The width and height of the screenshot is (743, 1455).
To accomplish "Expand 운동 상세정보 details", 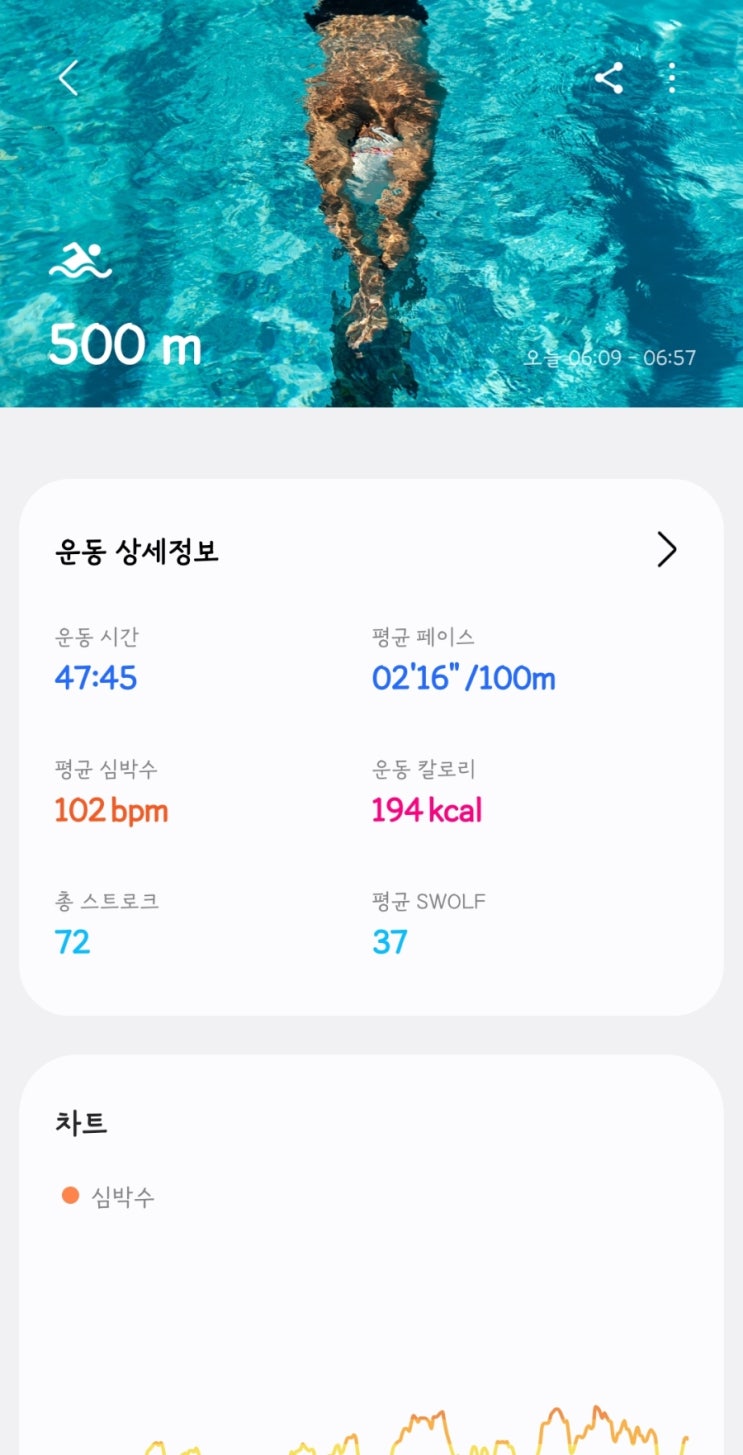I will coord(667,550).
